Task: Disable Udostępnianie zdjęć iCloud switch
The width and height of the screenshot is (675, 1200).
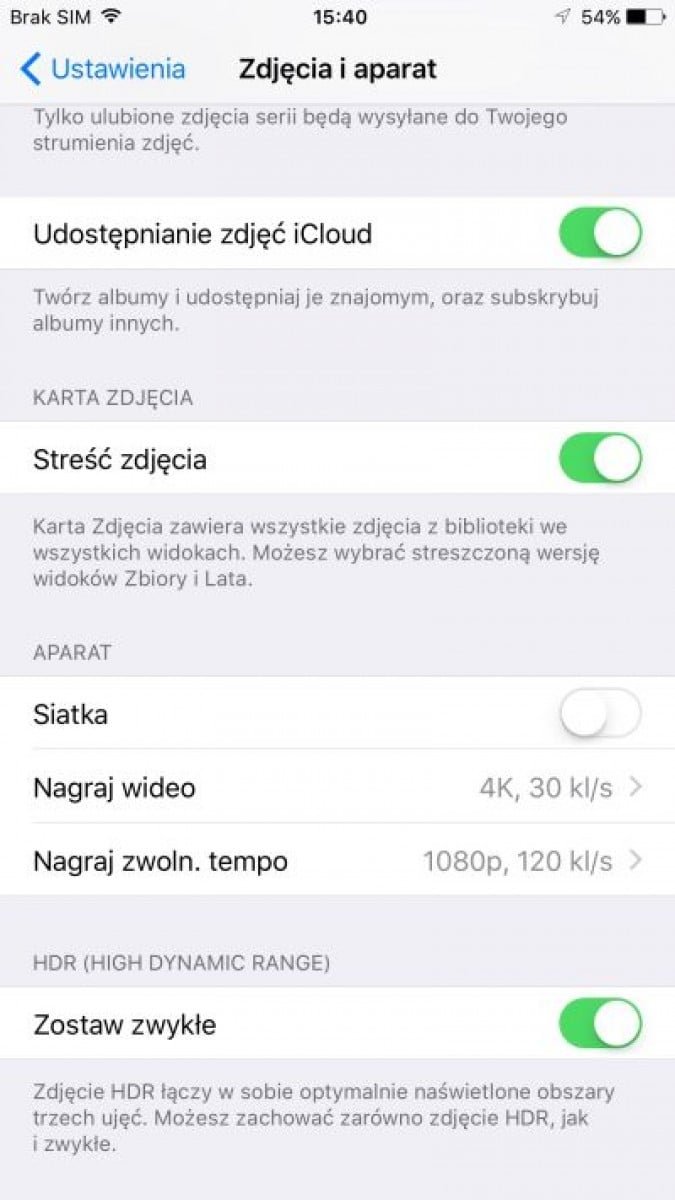Action: [x=599, y=234]
